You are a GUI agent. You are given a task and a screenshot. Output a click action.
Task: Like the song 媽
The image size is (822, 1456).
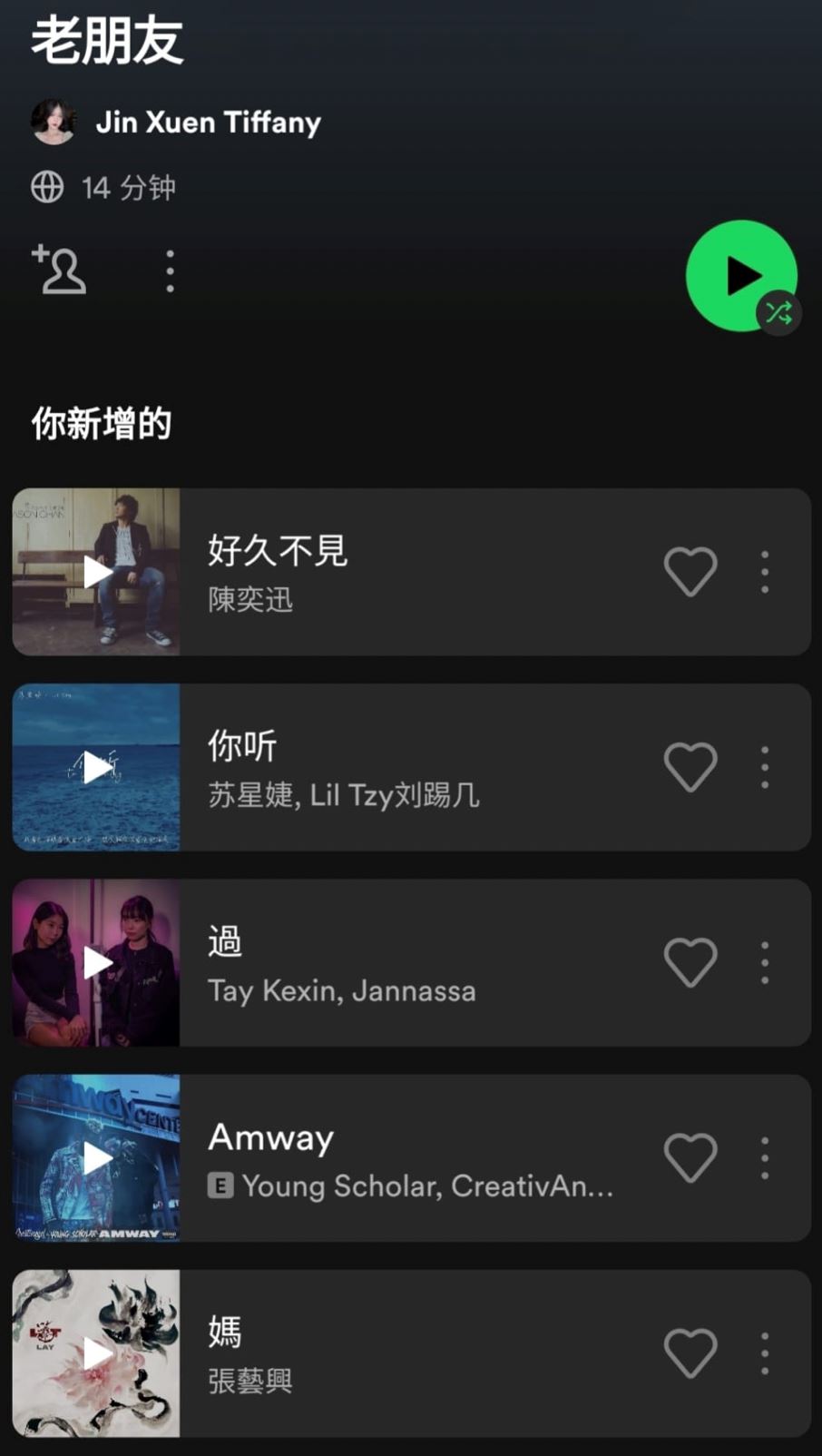pyautogui.click(x=690, y=1353)
